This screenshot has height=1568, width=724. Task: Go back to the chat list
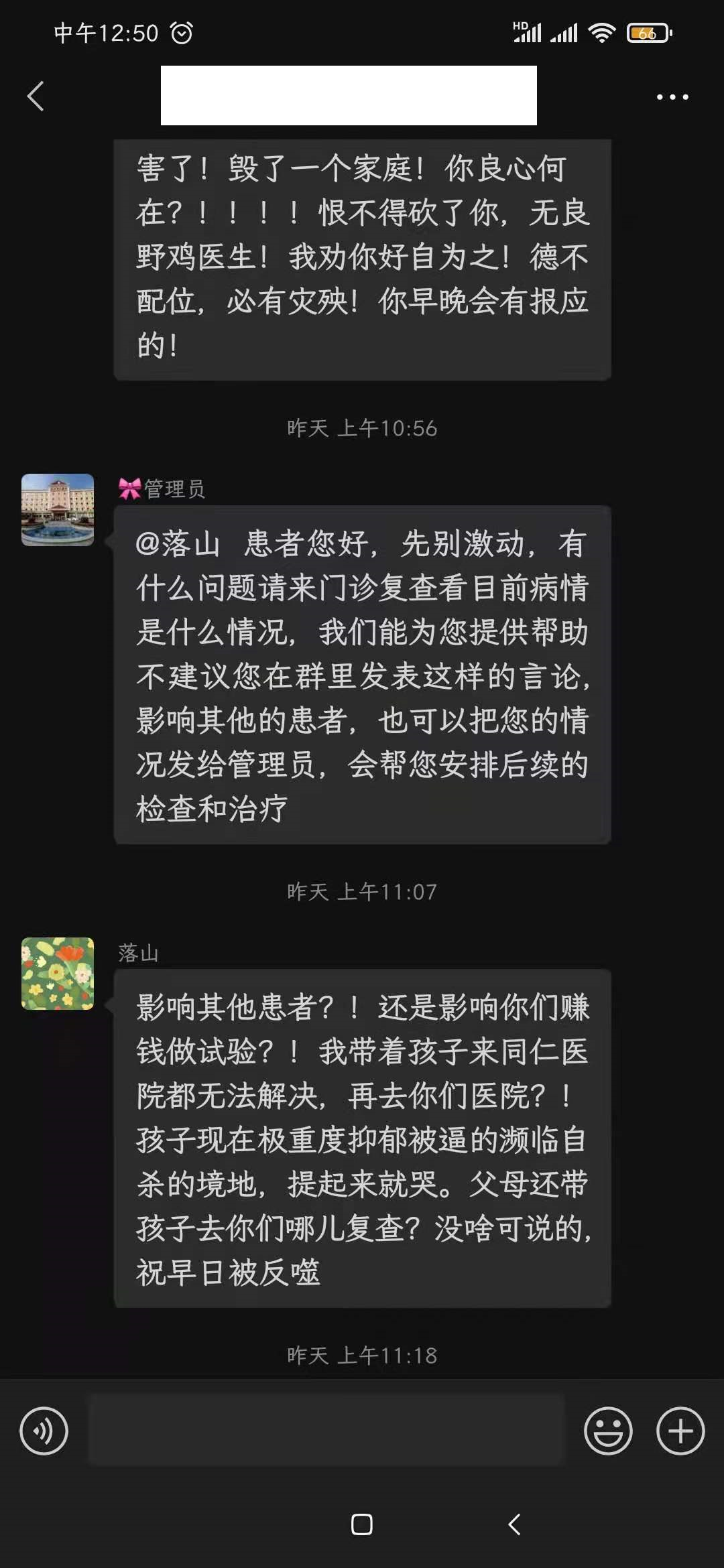[x=36, y=96]
